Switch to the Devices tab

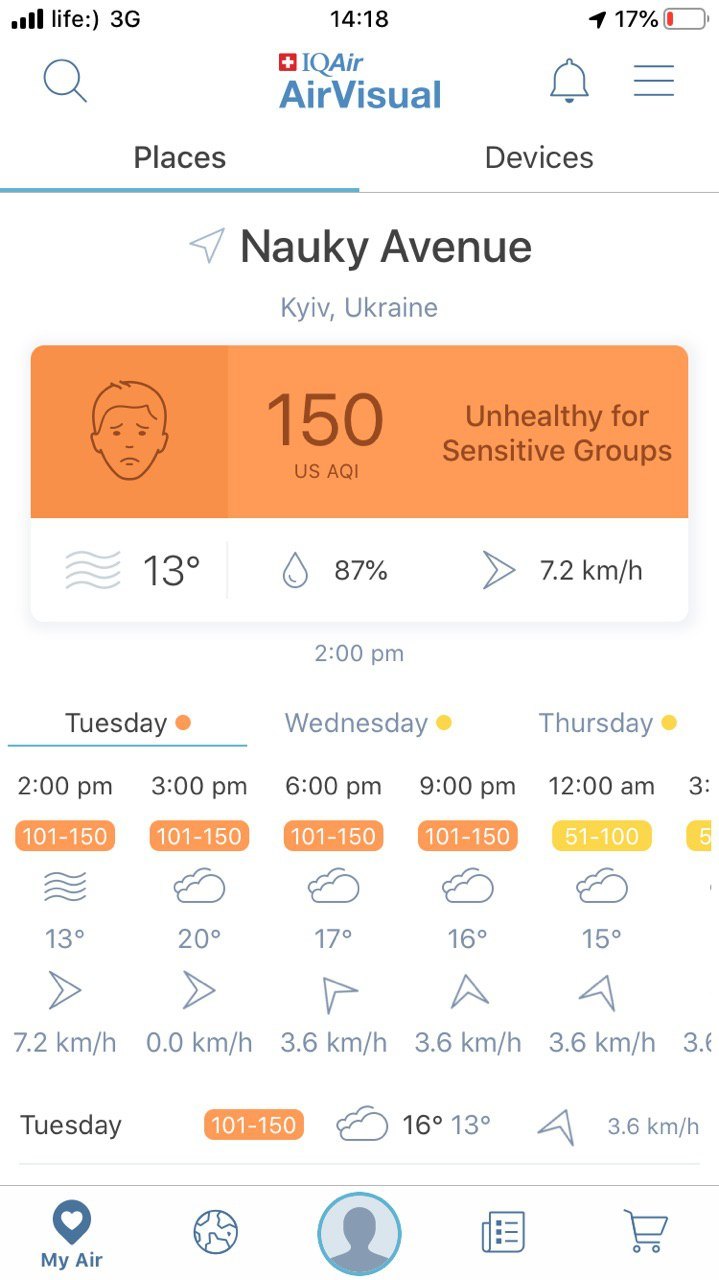coord(539,158)
